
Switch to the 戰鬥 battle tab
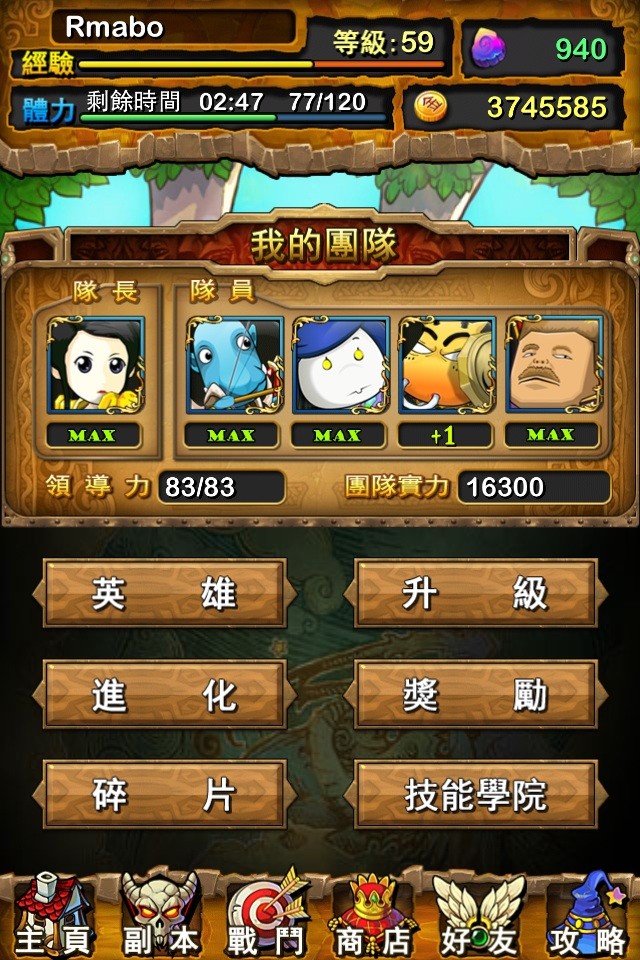(267, 915)
